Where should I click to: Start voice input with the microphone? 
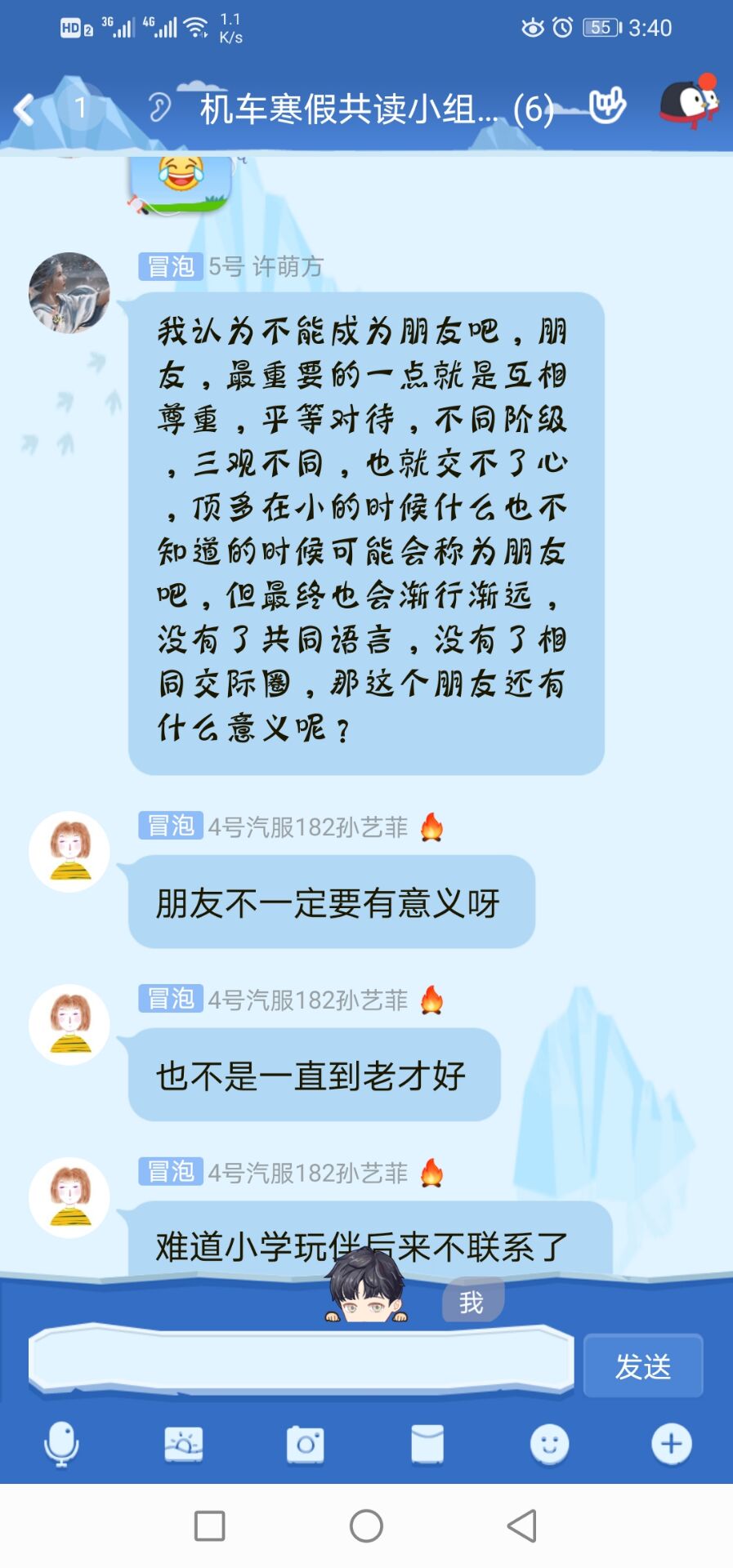tap(61, 1444)
